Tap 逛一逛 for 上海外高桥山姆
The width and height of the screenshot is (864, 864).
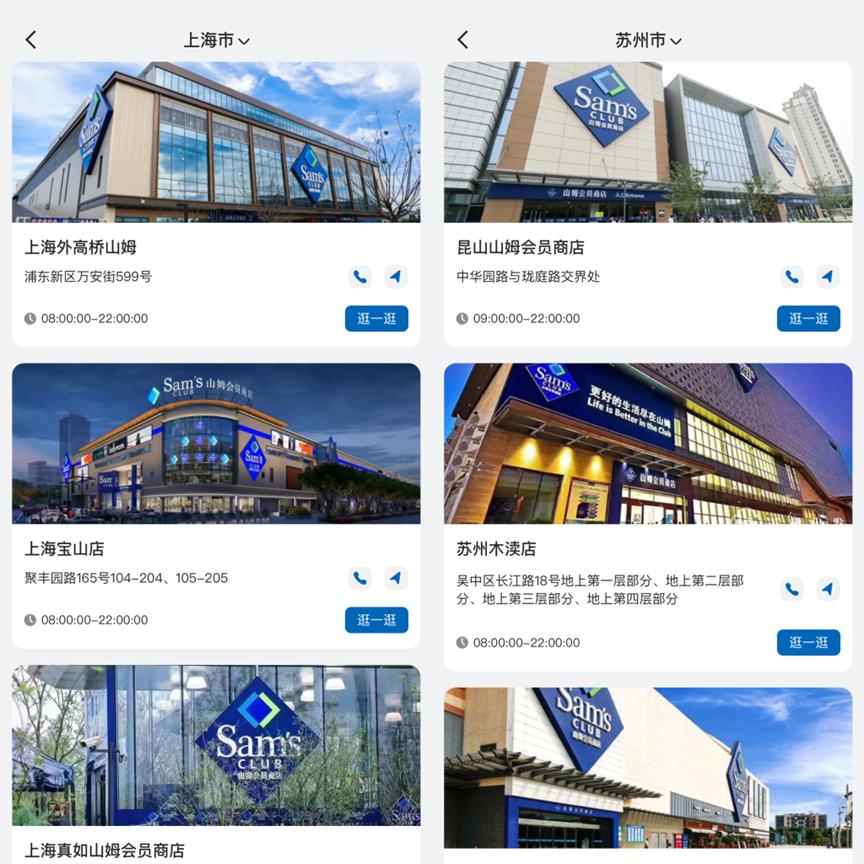click(x=376, y=318)
